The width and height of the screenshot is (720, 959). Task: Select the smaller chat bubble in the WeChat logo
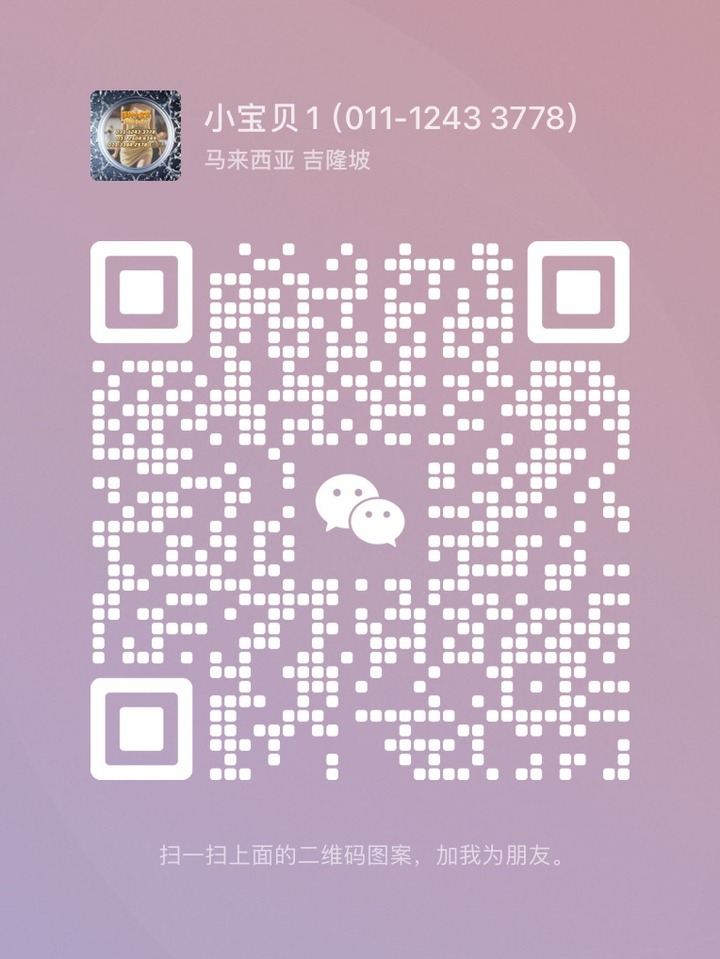click(x=380, y=523)
